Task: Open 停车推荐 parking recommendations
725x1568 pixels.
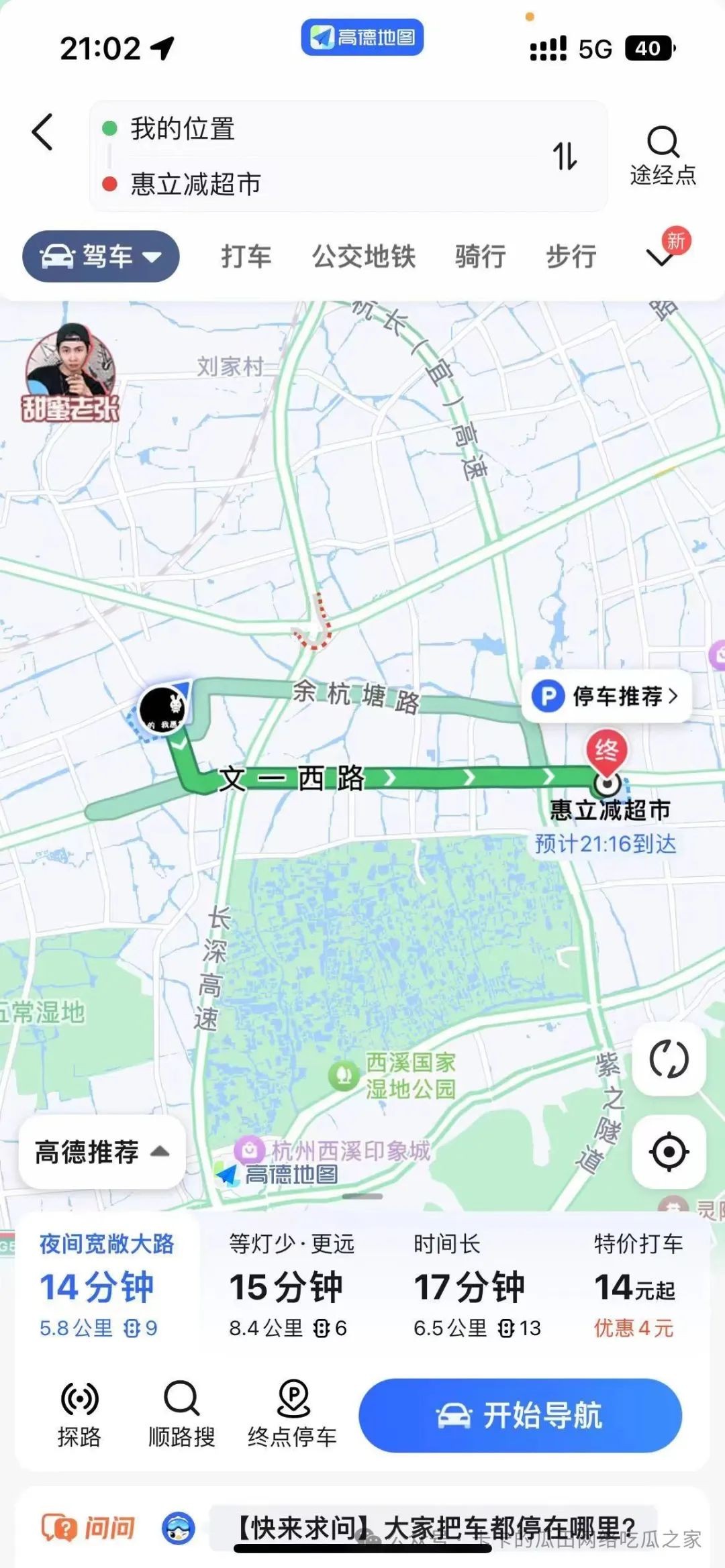Action: pyautogui.click(x=606, y=696)
